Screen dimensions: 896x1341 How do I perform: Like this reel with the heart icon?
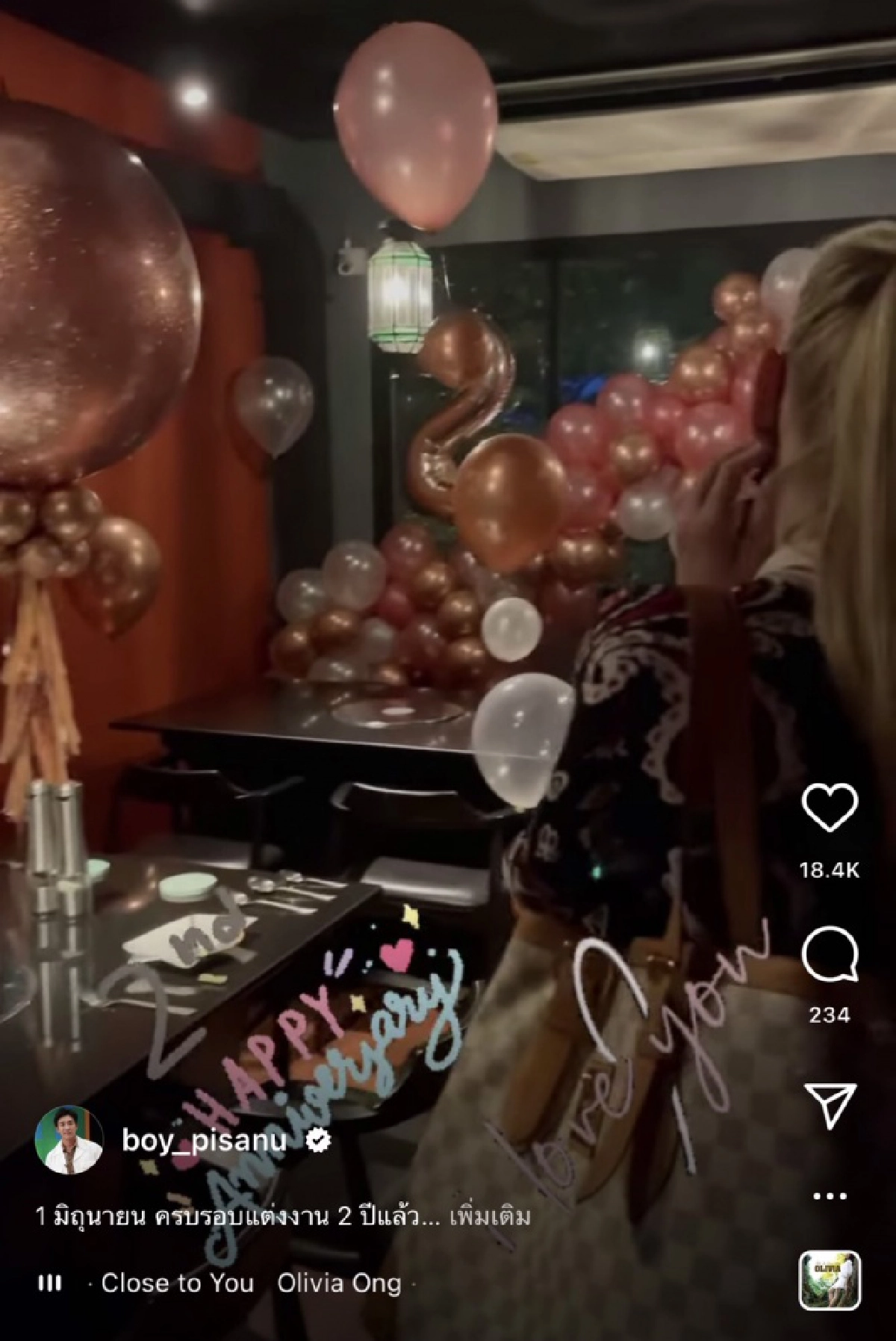click(830, 808)
